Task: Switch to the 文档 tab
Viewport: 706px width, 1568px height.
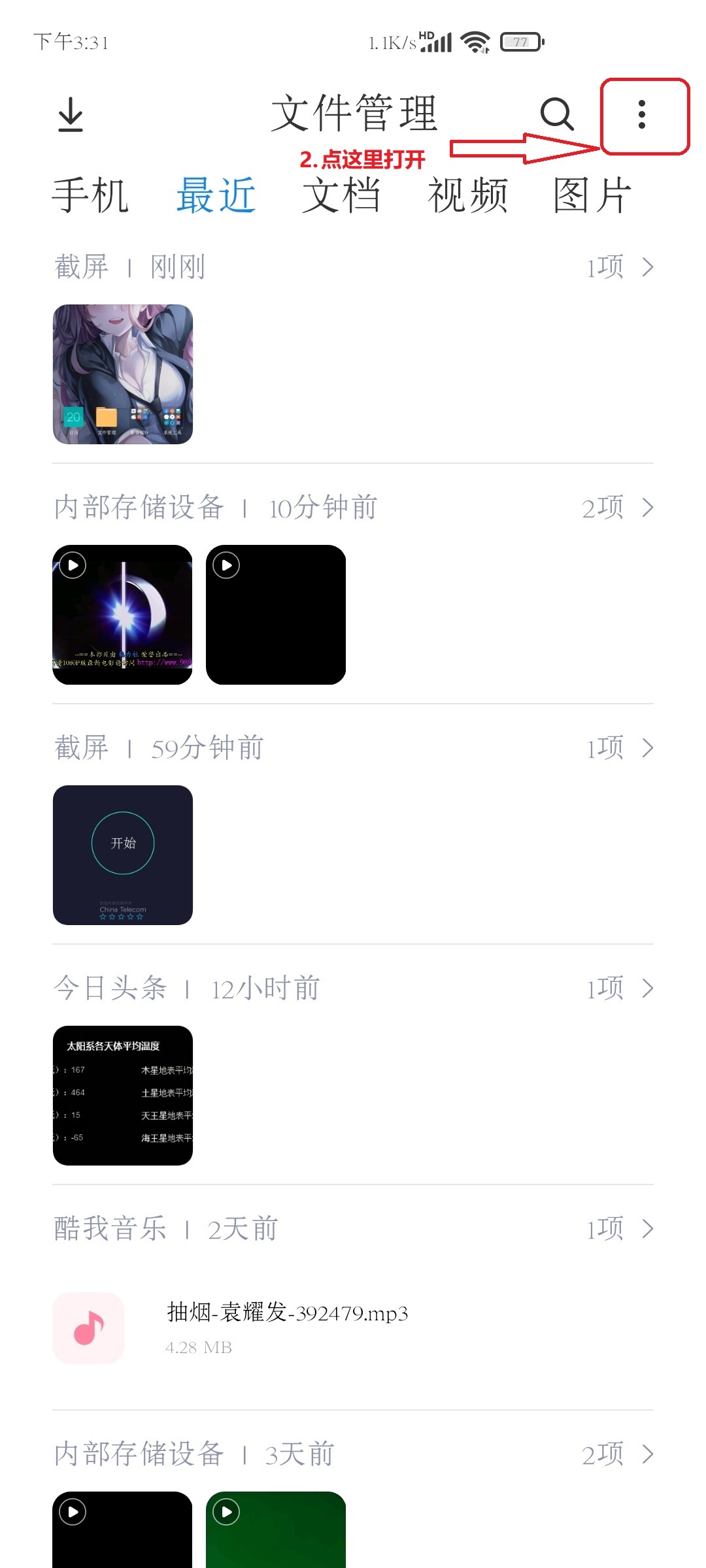Action: [341, 197]
